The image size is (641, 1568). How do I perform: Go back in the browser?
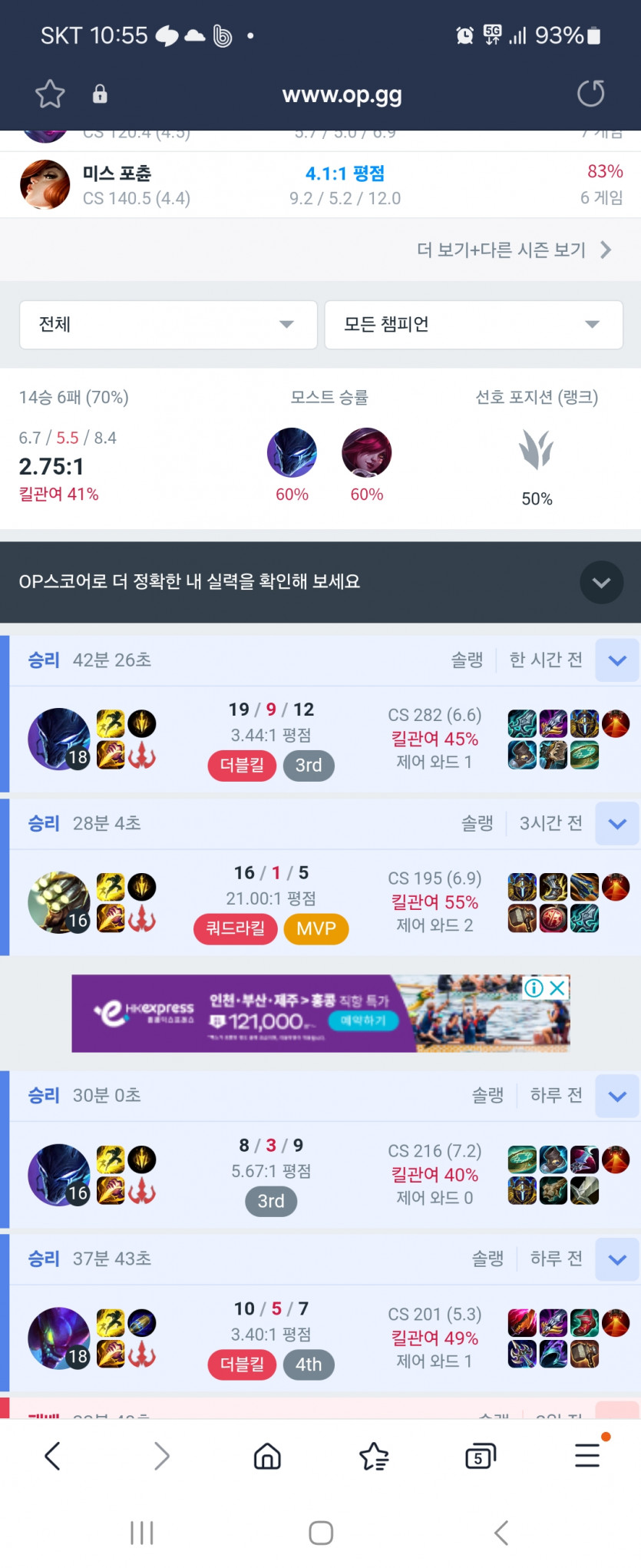[52, 1456]
